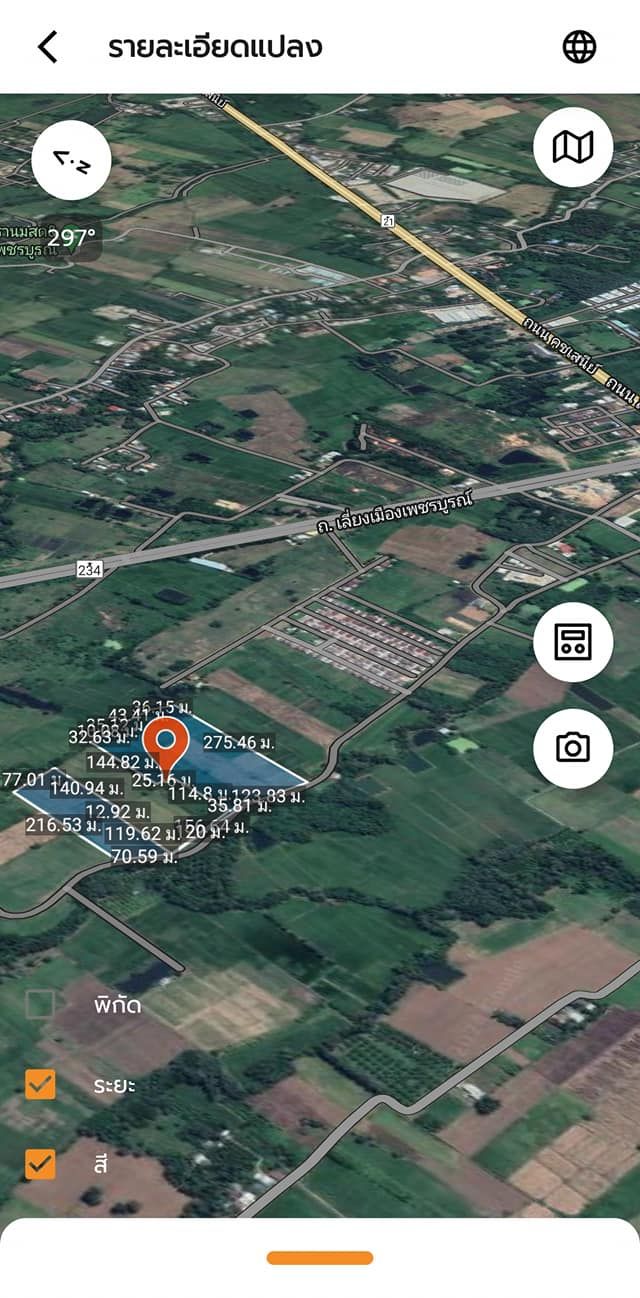
Task: Go back using the top-left arrow
Action: coord(47,46)
